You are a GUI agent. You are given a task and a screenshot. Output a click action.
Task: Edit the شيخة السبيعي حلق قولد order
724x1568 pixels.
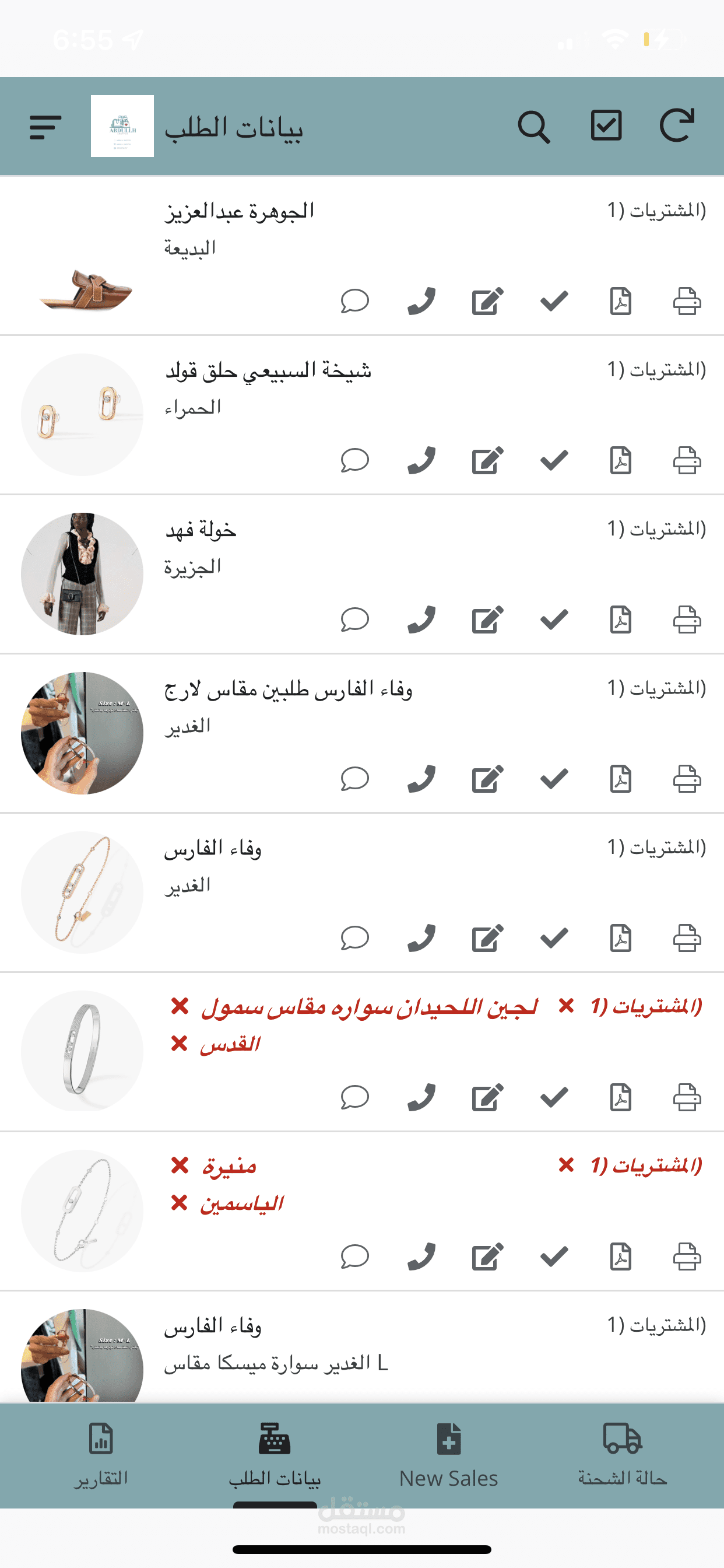point(487,461)
